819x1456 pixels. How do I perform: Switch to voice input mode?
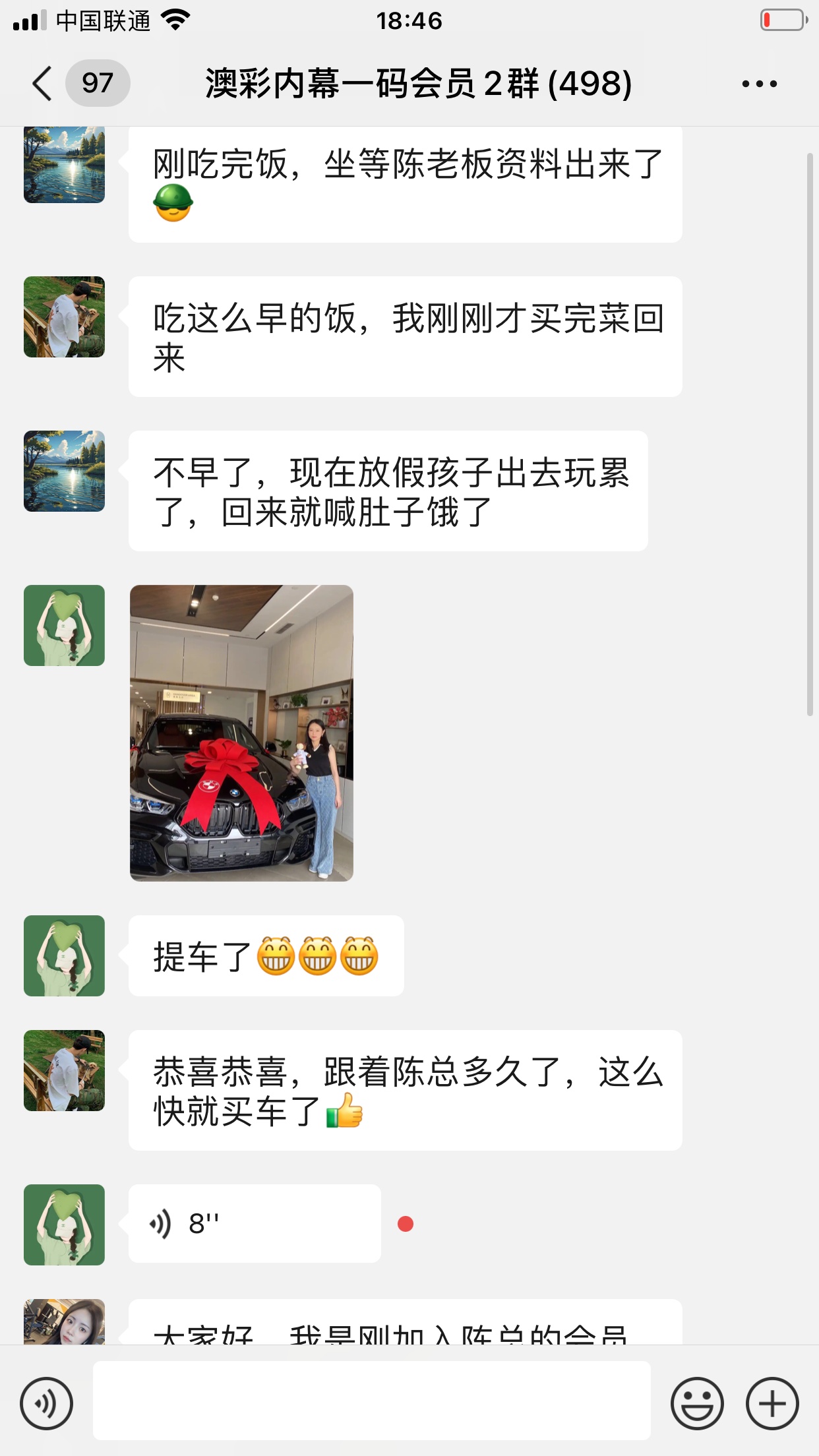coord(46,1403)
